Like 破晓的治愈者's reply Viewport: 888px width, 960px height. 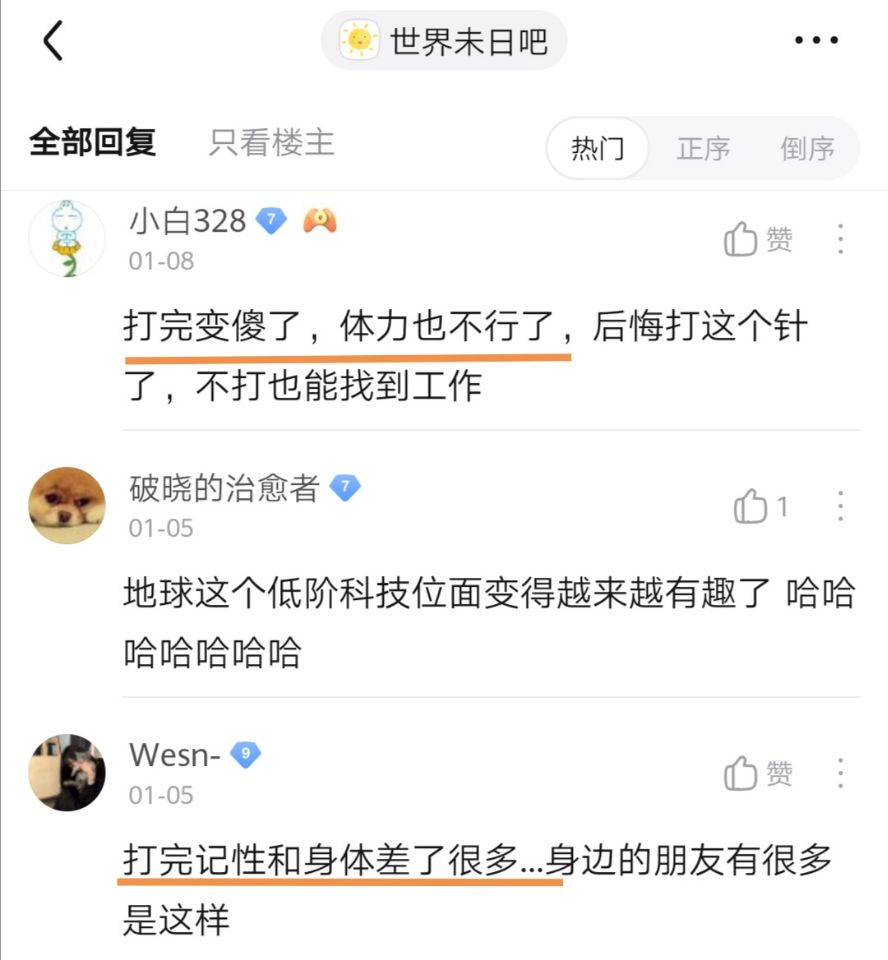[760, 507]
